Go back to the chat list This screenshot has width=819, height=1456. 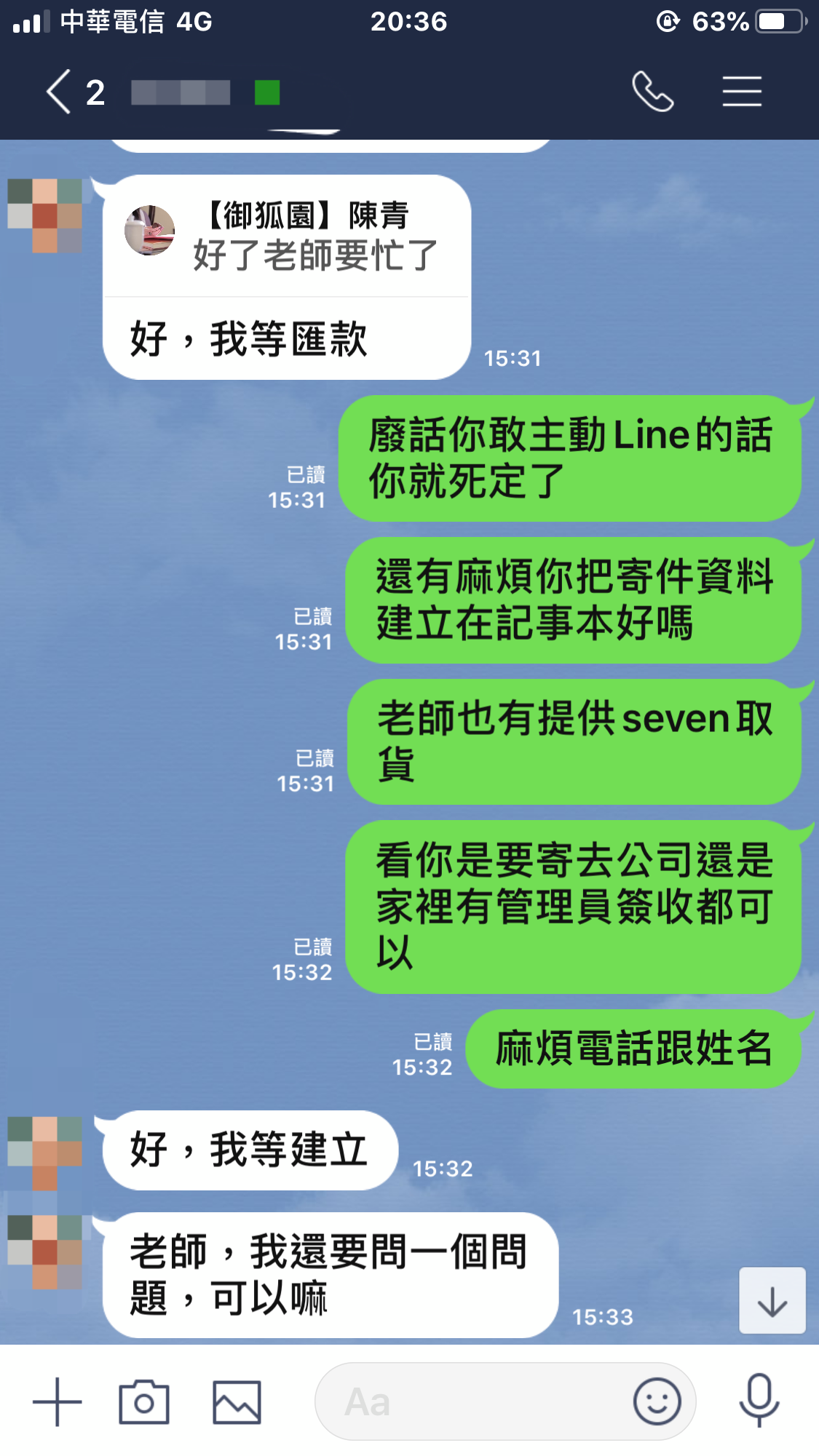pyautogui.click(x=60, y=92)
